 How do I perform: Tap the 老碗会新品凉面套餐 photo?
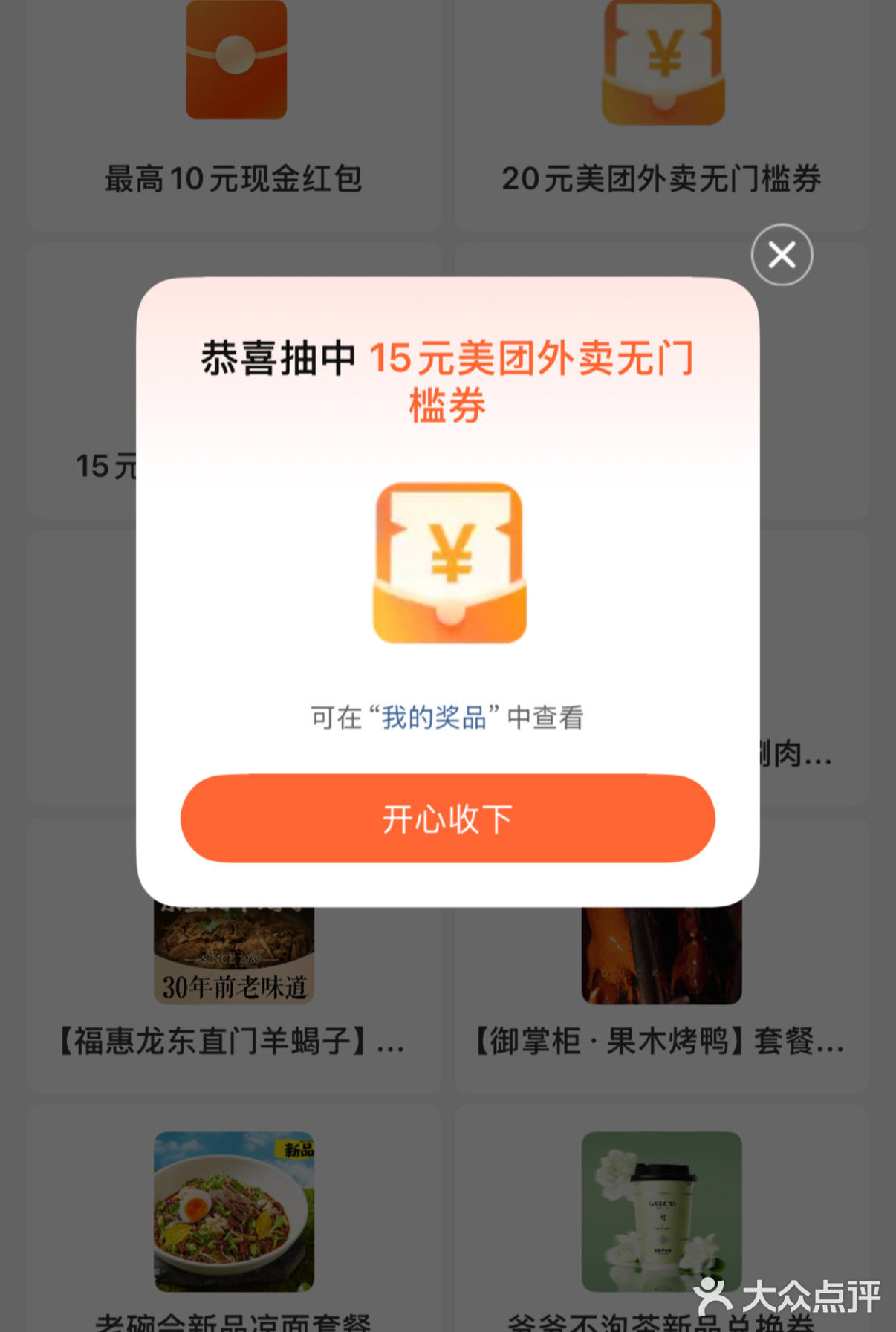pos(236,1212)
